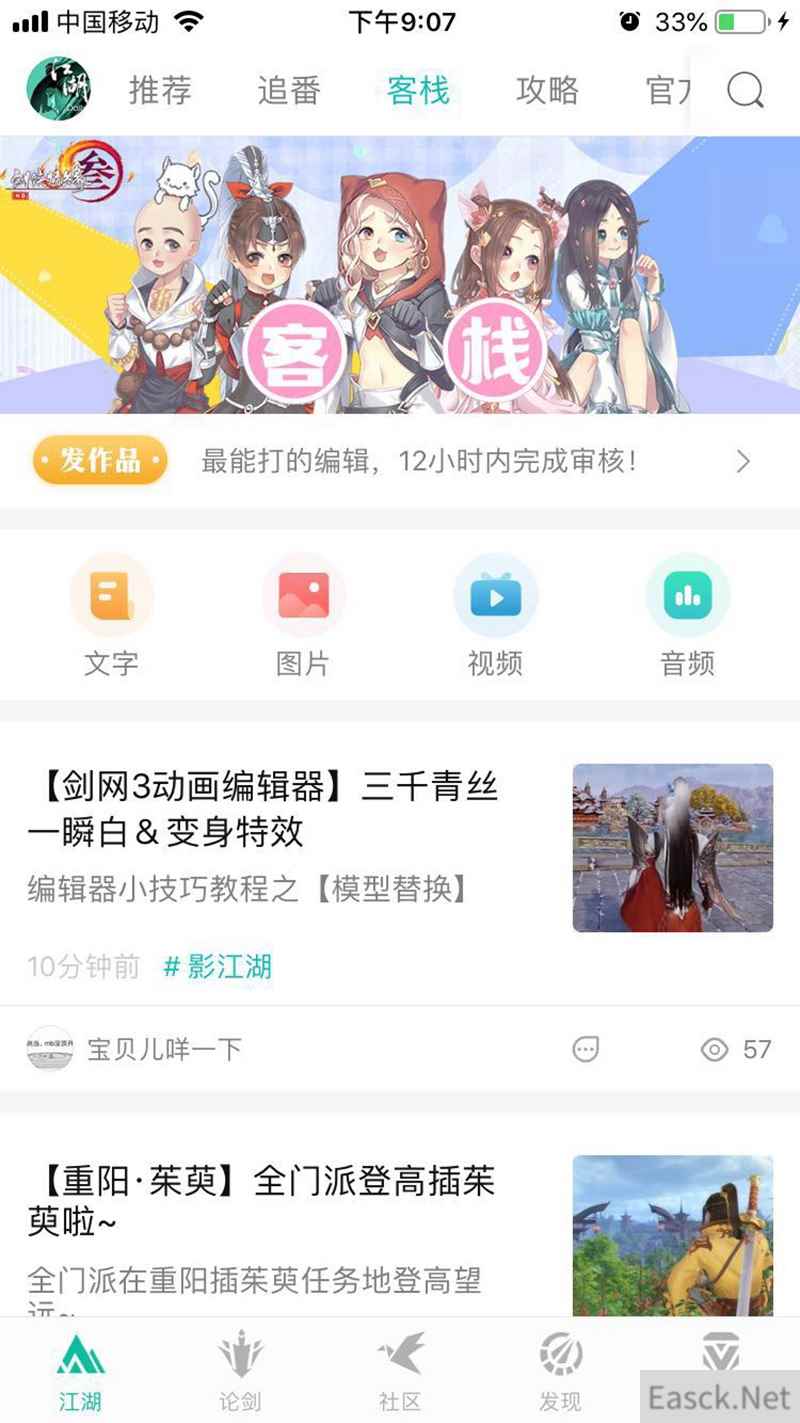Comment on the 三千青丝 post

[x=586, y=1049]
